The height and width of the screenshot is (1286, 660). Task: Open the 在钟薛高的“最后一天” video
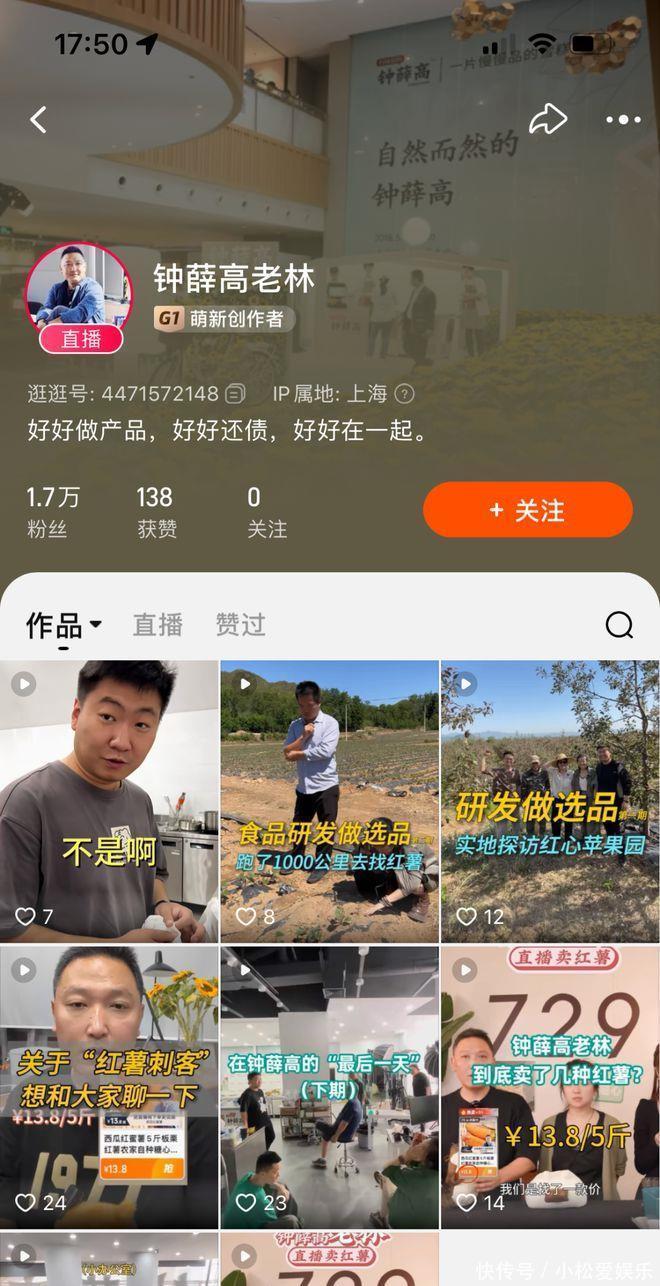(x=329, y=1086)
